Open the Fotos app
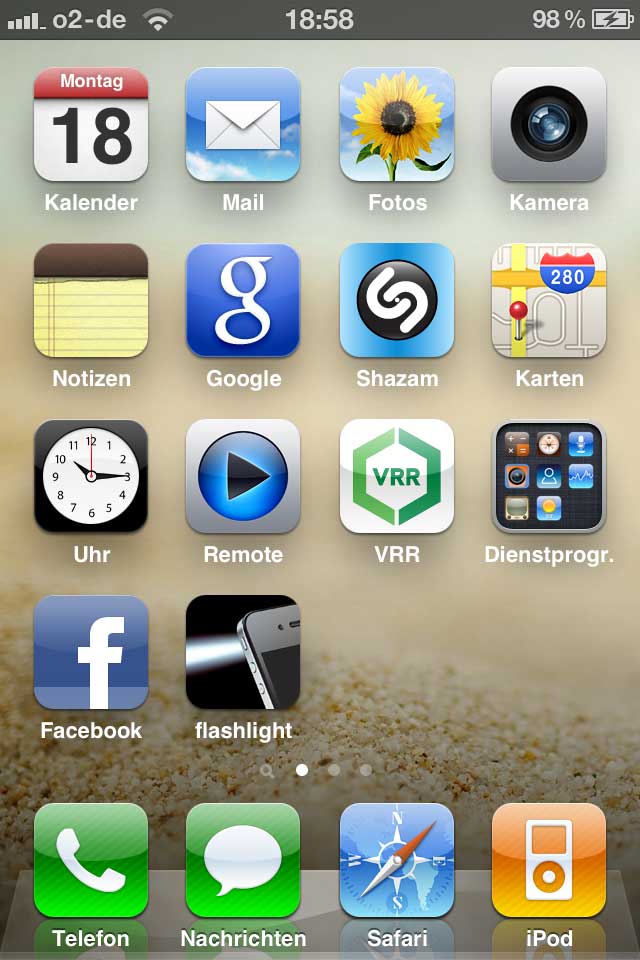This screenshot has width=640, height=960. tap(397, 125)
